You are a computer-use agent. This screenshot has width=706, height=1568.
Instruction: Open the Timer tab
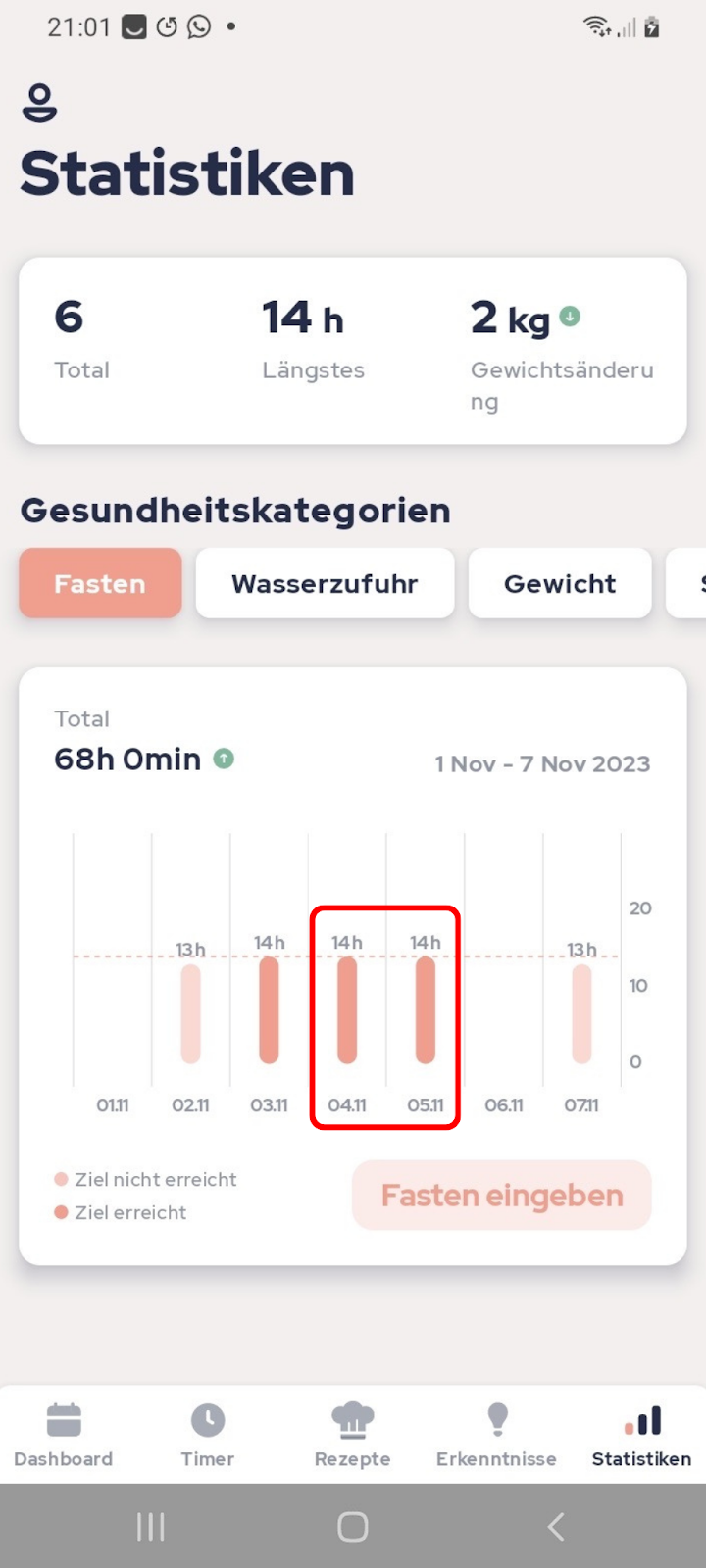pyautogui.click(x=208, y=1434)
